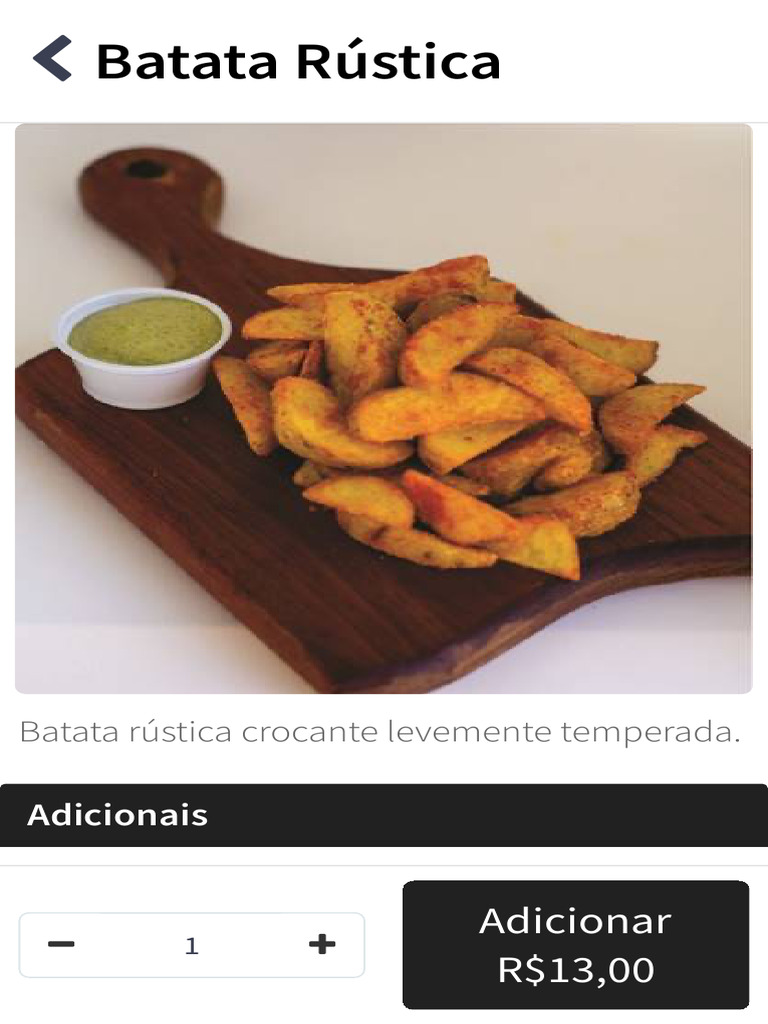Image resolution: width=768 pixels, height=1024 pixels.
Task: Tap Adicionar R$13,00 to add item
Action: tap(575, 944)
